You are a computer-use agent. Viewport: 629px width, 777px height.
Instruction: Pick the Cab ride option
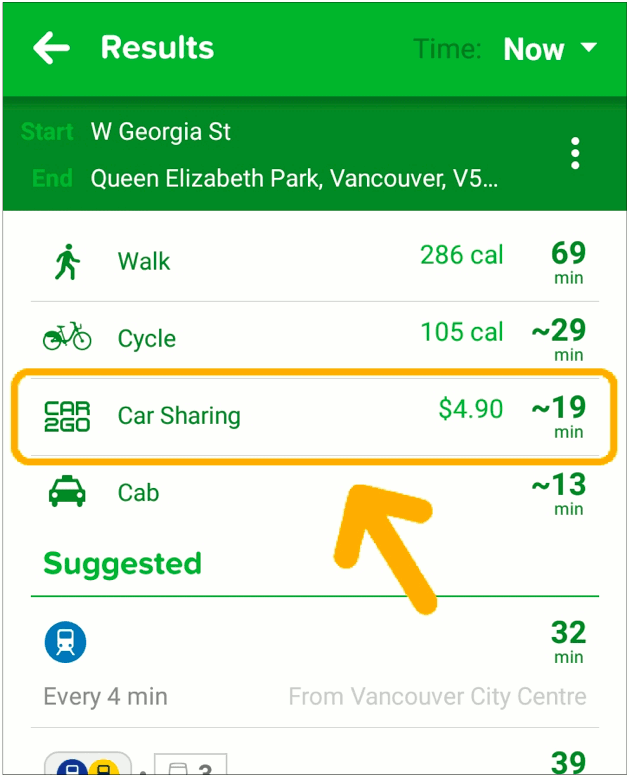coord(314,492)
